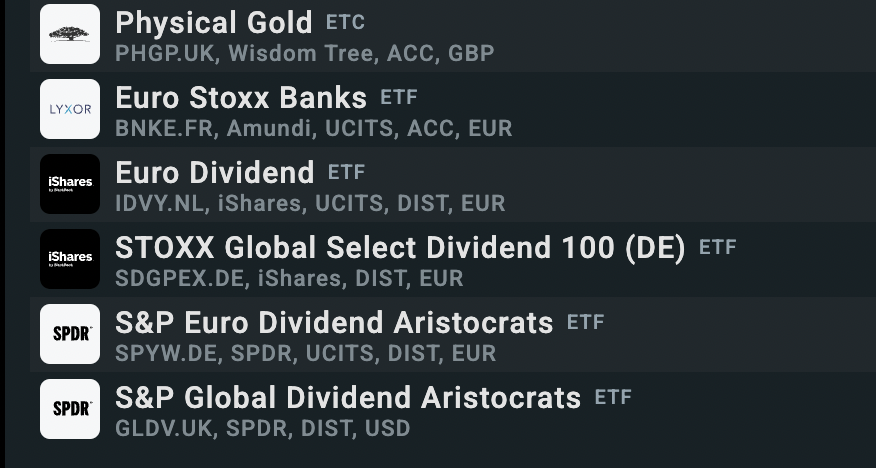Select Euro Stoxx Banks ETF
Image resolution: width=876 pixels, height=468 pixels.
(x=241, y=98)
